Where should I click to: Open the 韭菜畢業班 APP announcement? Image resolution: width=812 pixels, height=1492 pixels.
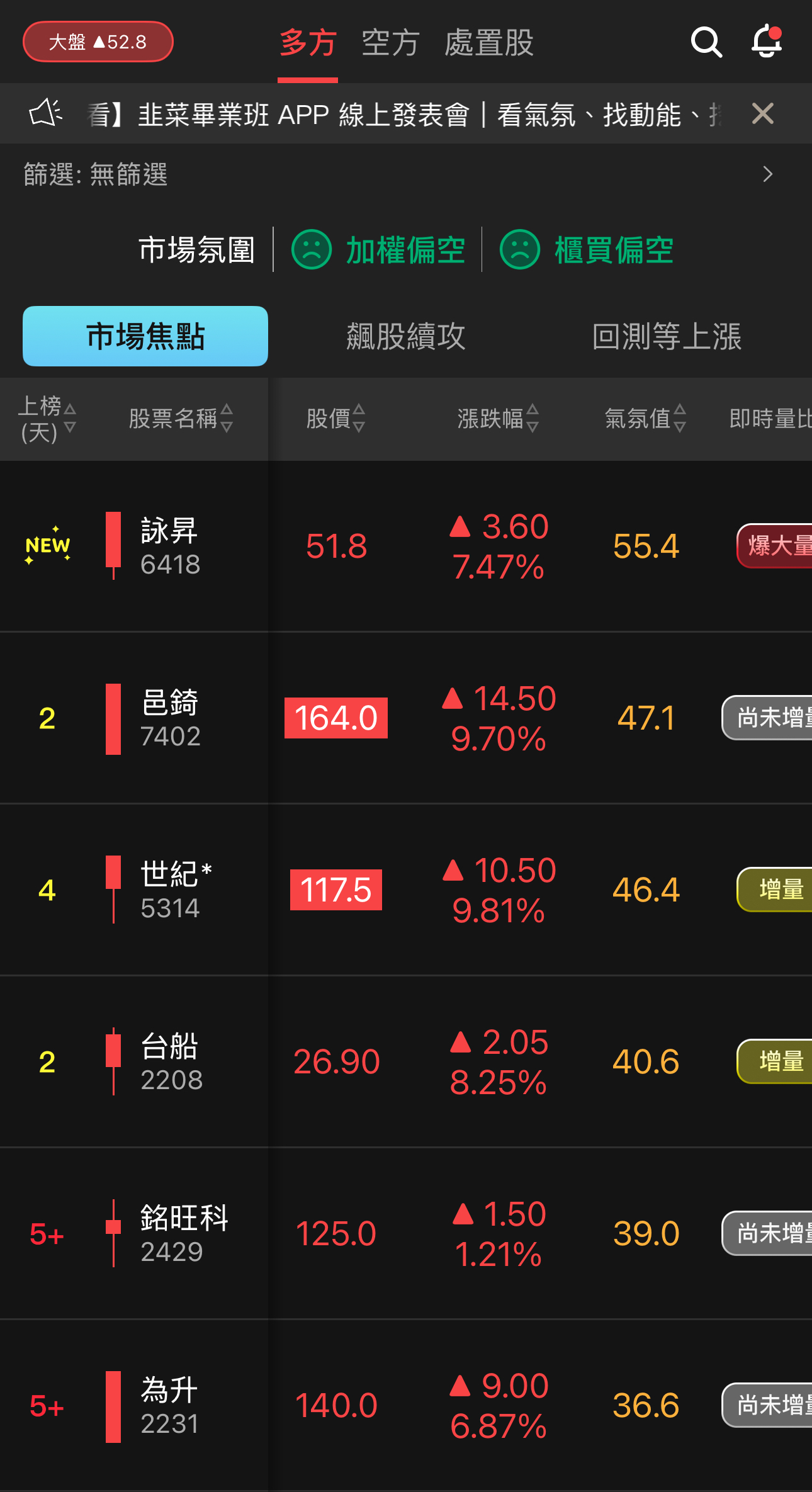coord(403,115)
